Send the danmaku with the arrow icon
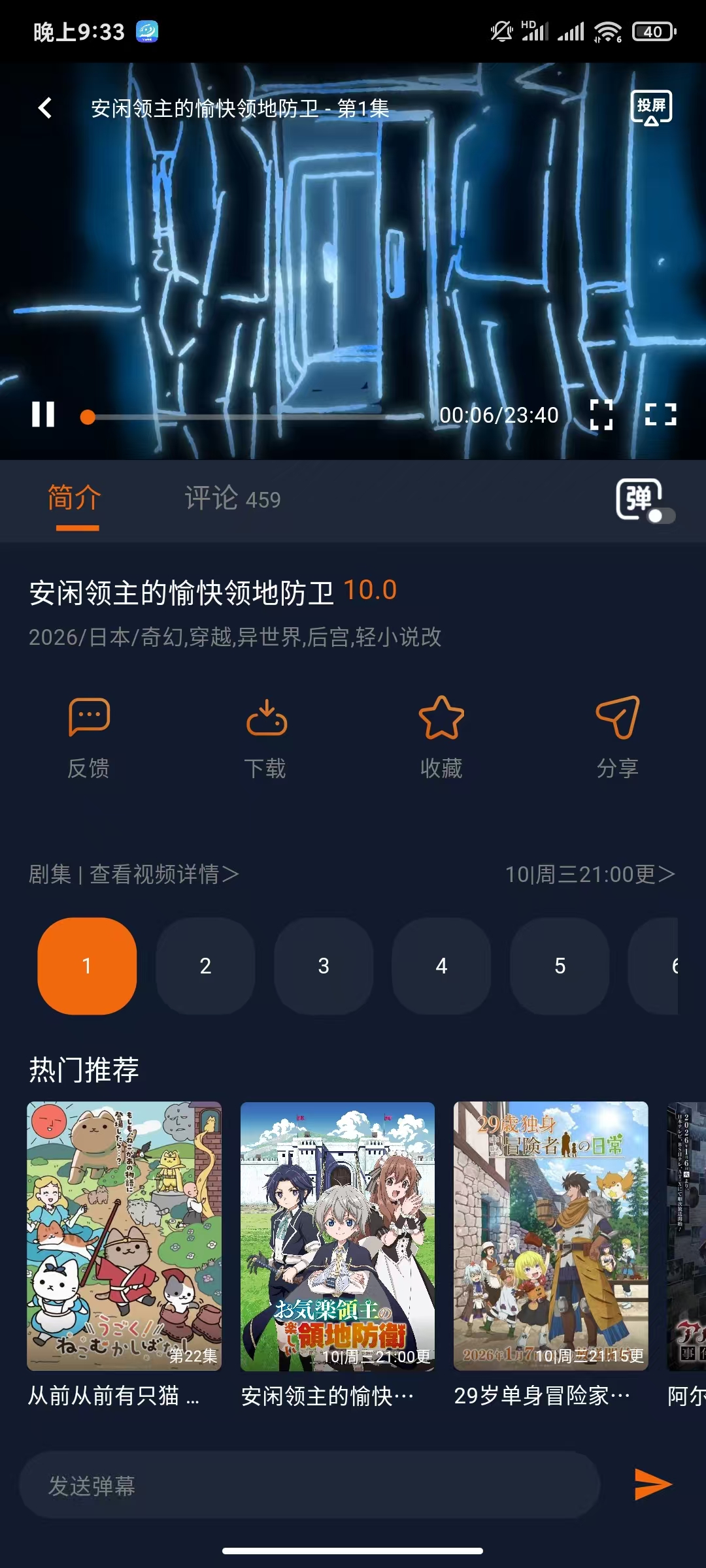Viewport: 706px width, 1568px height. pyautogui.click(x=652, y=1484)
